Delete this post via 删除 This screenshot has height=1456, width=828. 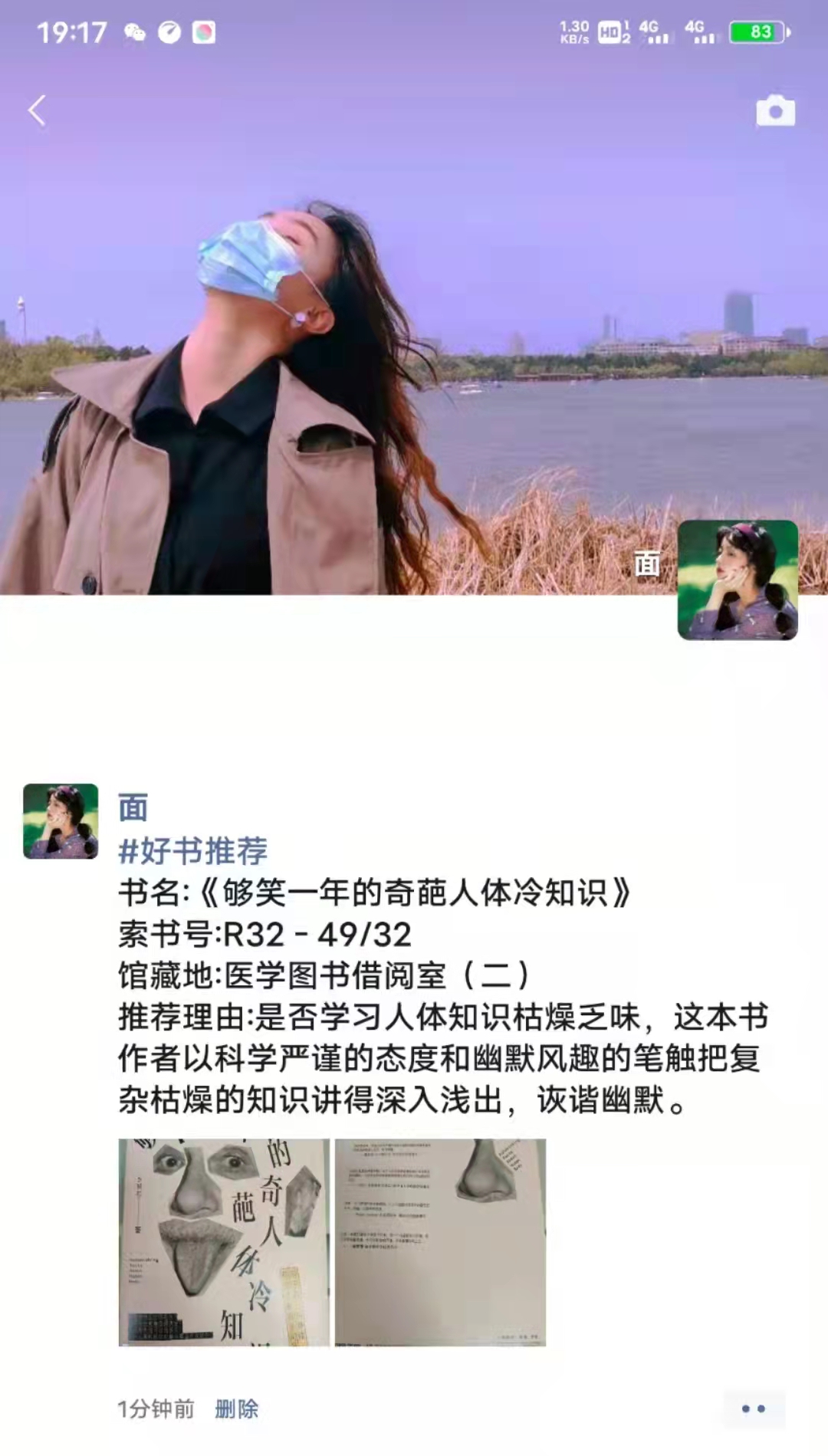click(x=236, y=1408)
